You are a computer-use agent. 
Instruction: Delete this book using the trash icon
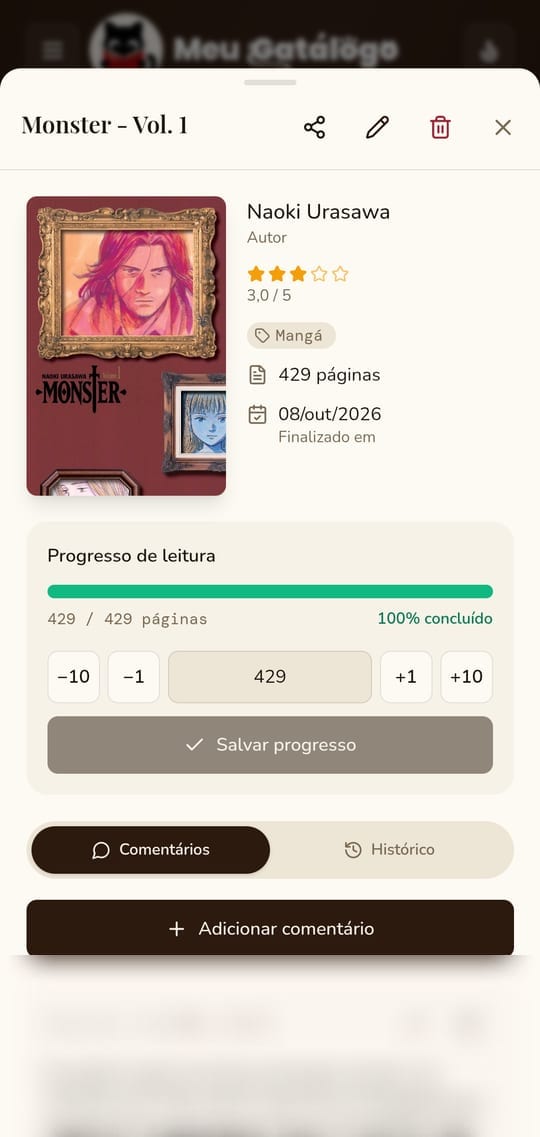click(440, 128)
